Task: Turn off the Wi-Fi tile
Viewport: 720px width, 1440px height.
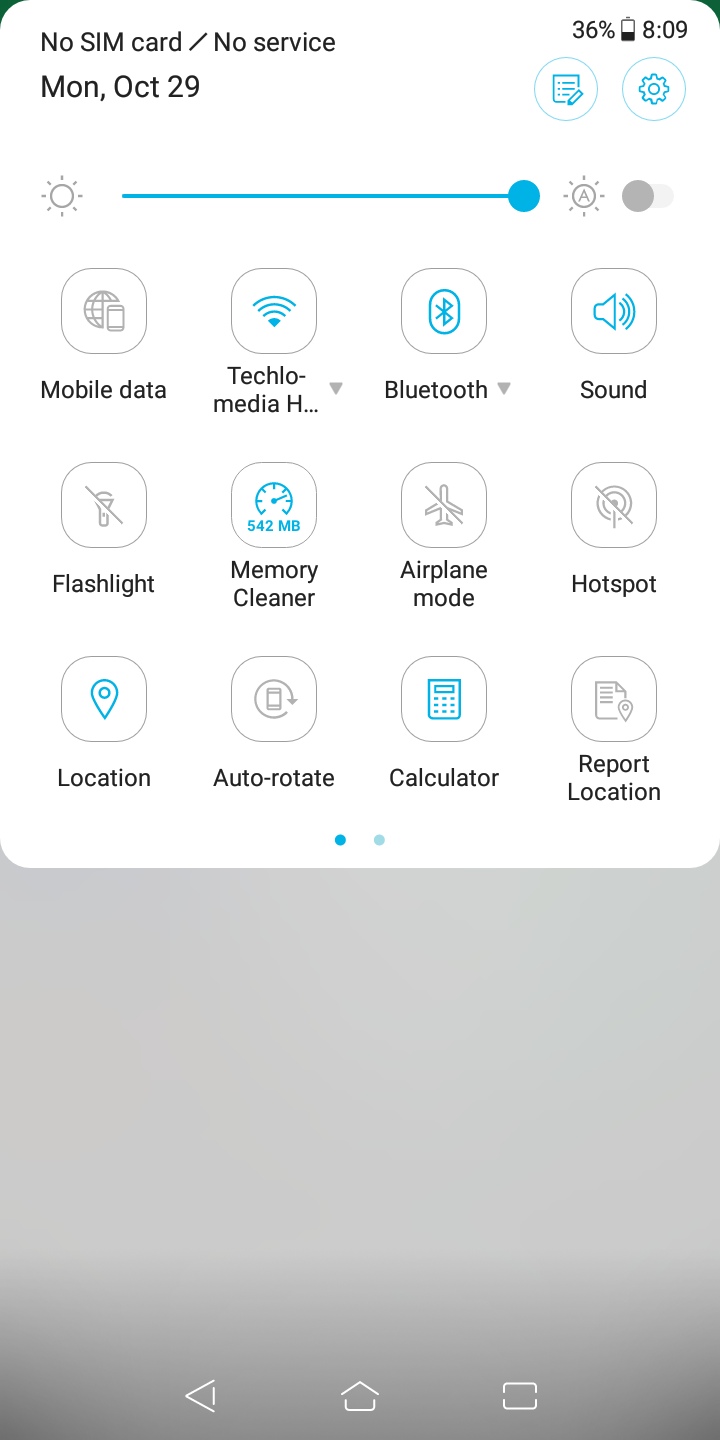Action: (274, 311)
